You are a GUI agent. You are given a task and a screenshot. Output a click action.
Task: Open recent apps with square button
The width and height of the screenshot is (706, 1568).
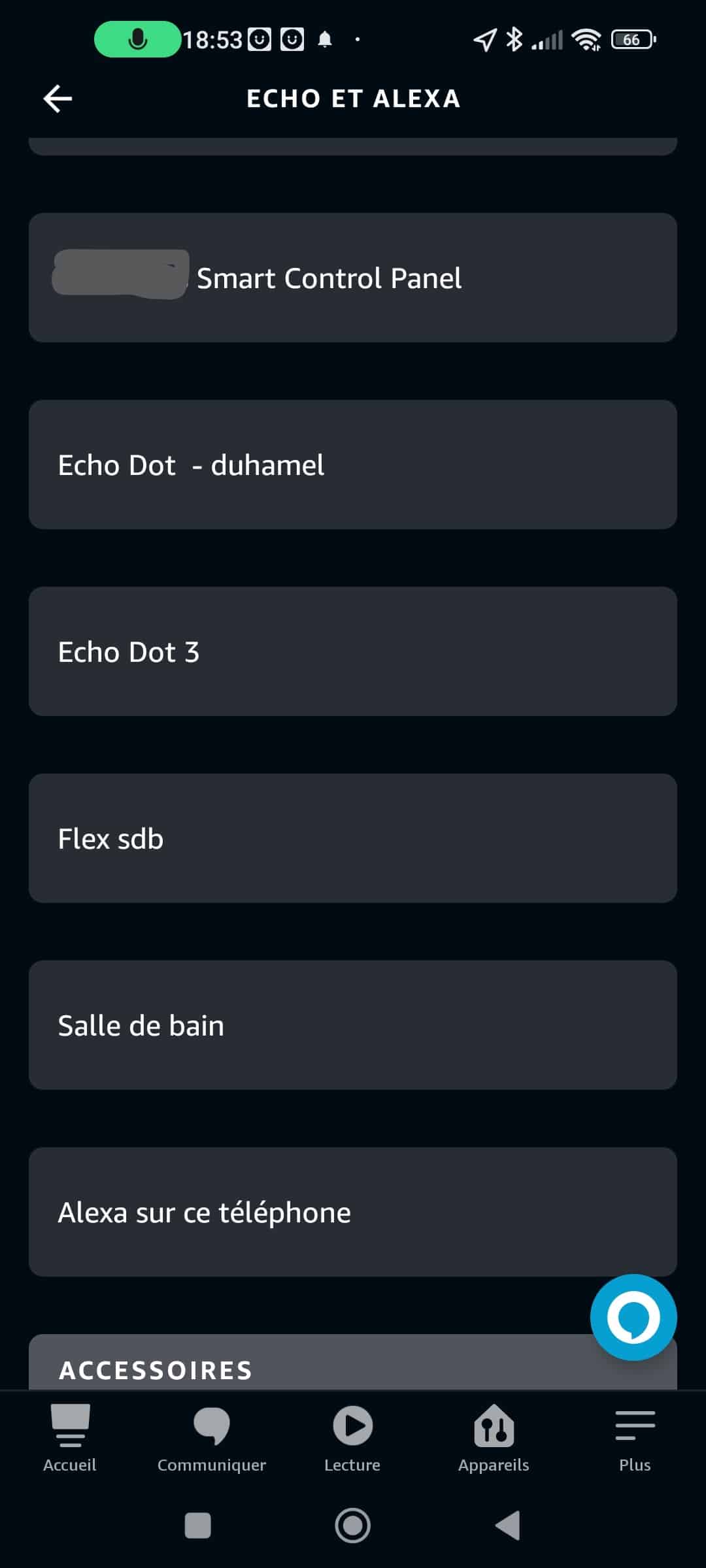198,1526
